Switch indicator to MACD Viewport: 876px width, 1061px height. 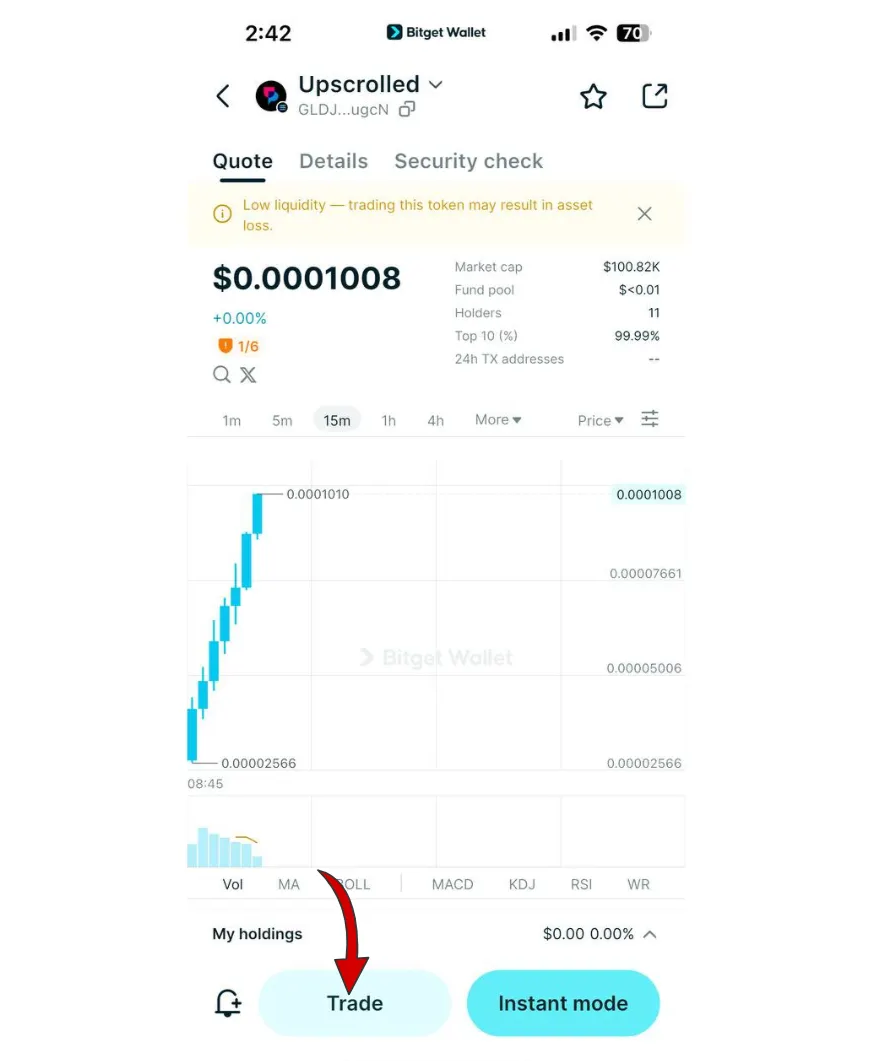pyautogui.click(x=452, y=884)
